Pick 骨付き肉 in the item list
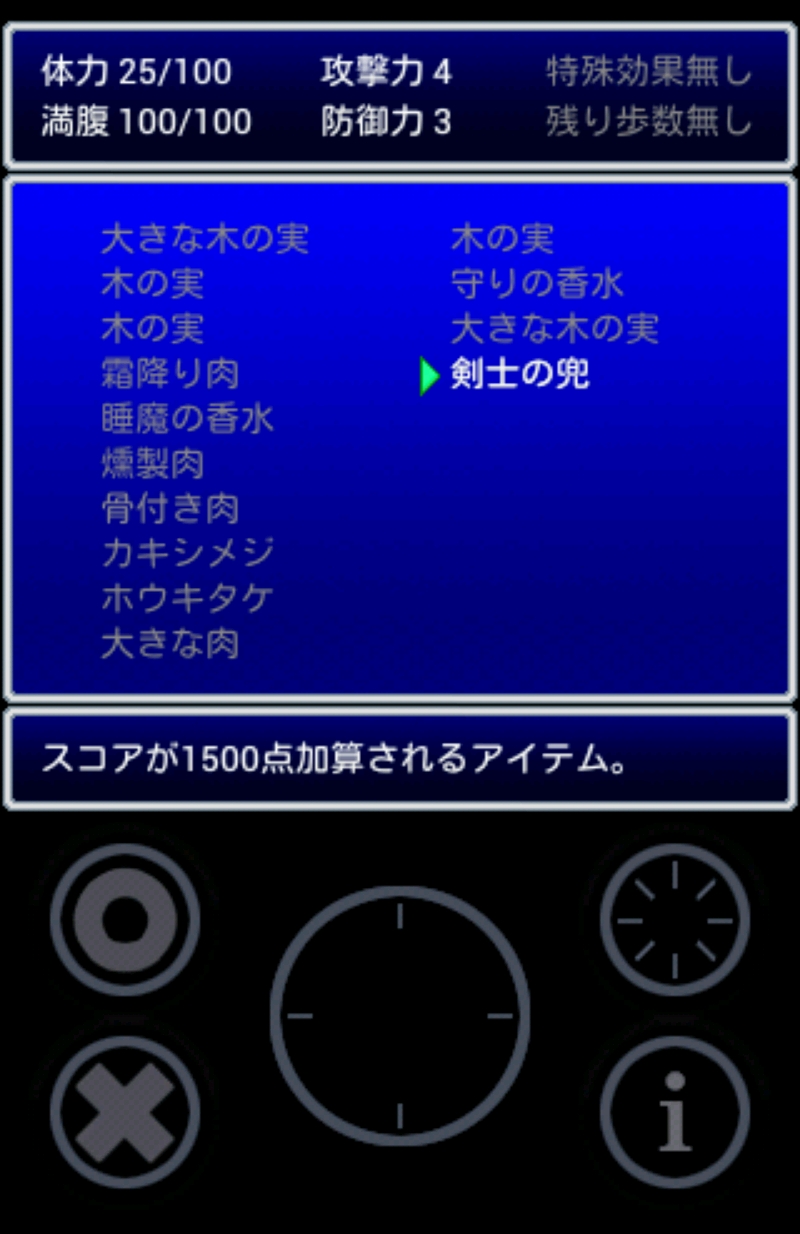This screenshot has width=800, height=1234. click(170, 509)
